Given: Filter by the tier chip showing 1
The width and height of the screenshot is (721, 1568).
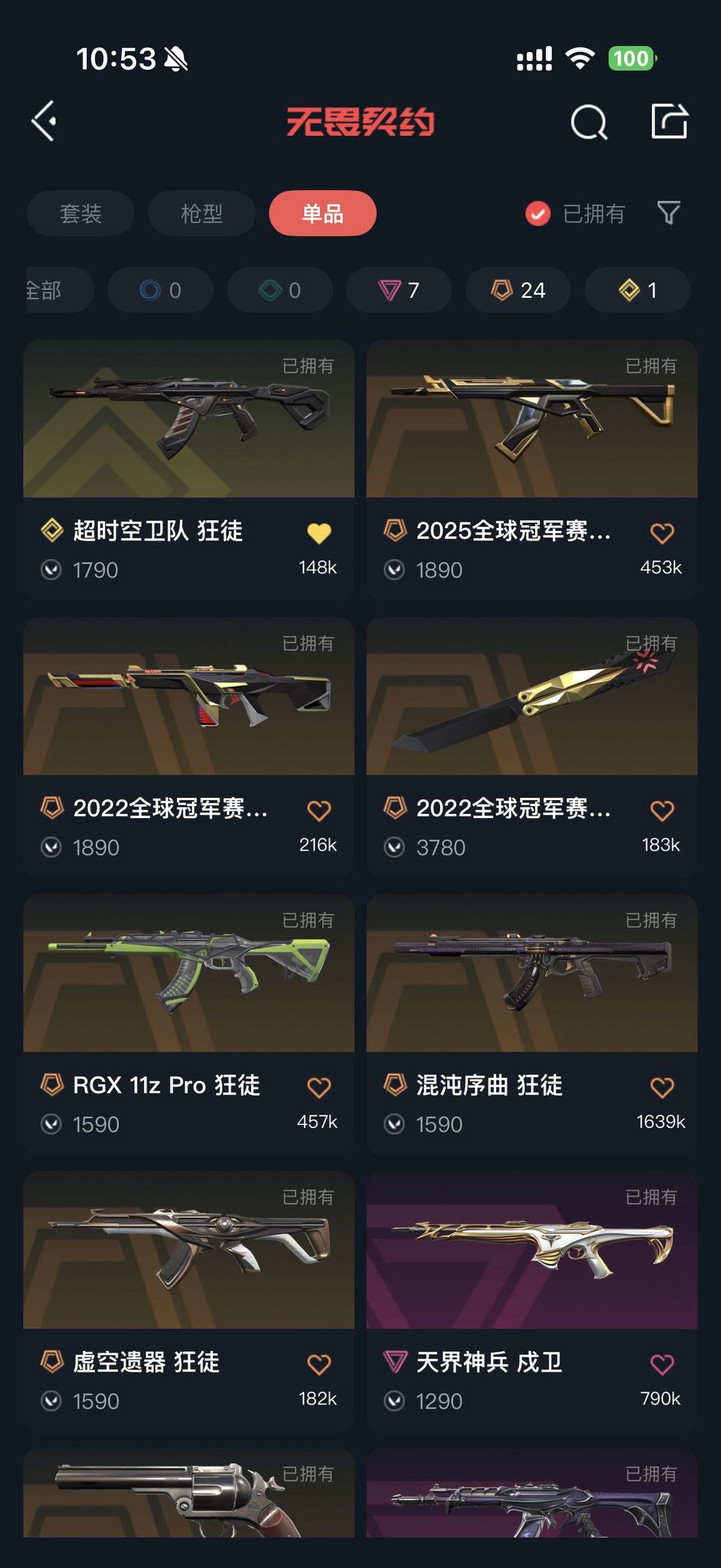Looking at the screenshot, I should coord(637,290).
